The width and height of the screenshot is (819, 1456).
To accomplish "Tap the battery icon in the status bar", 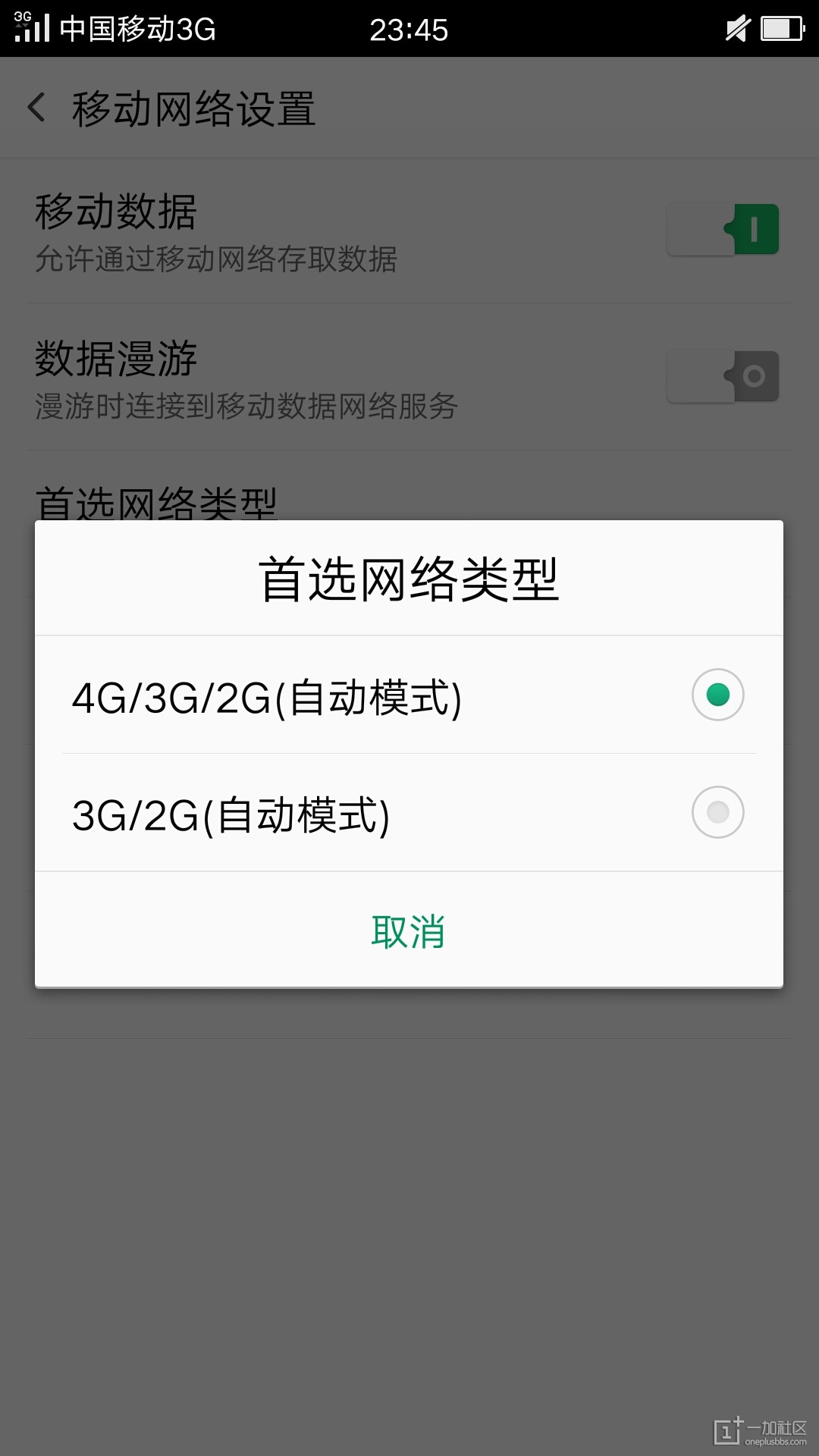I will click(x=781, y=29).
